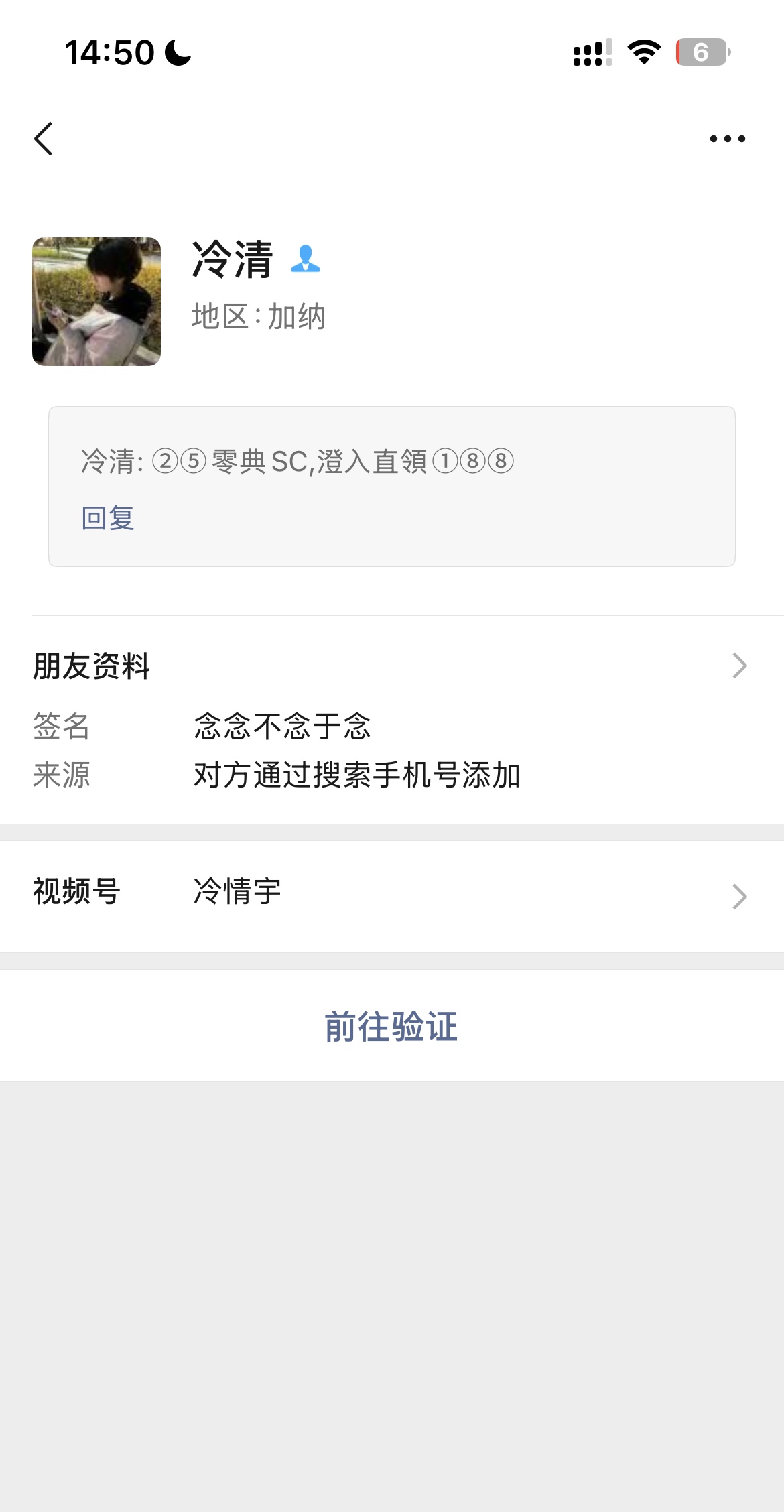Image resolution: width=784 pixels, height=1512 pixels.
Task: Tap 回复 to reply to request
Action: click(x=108, y=518)
